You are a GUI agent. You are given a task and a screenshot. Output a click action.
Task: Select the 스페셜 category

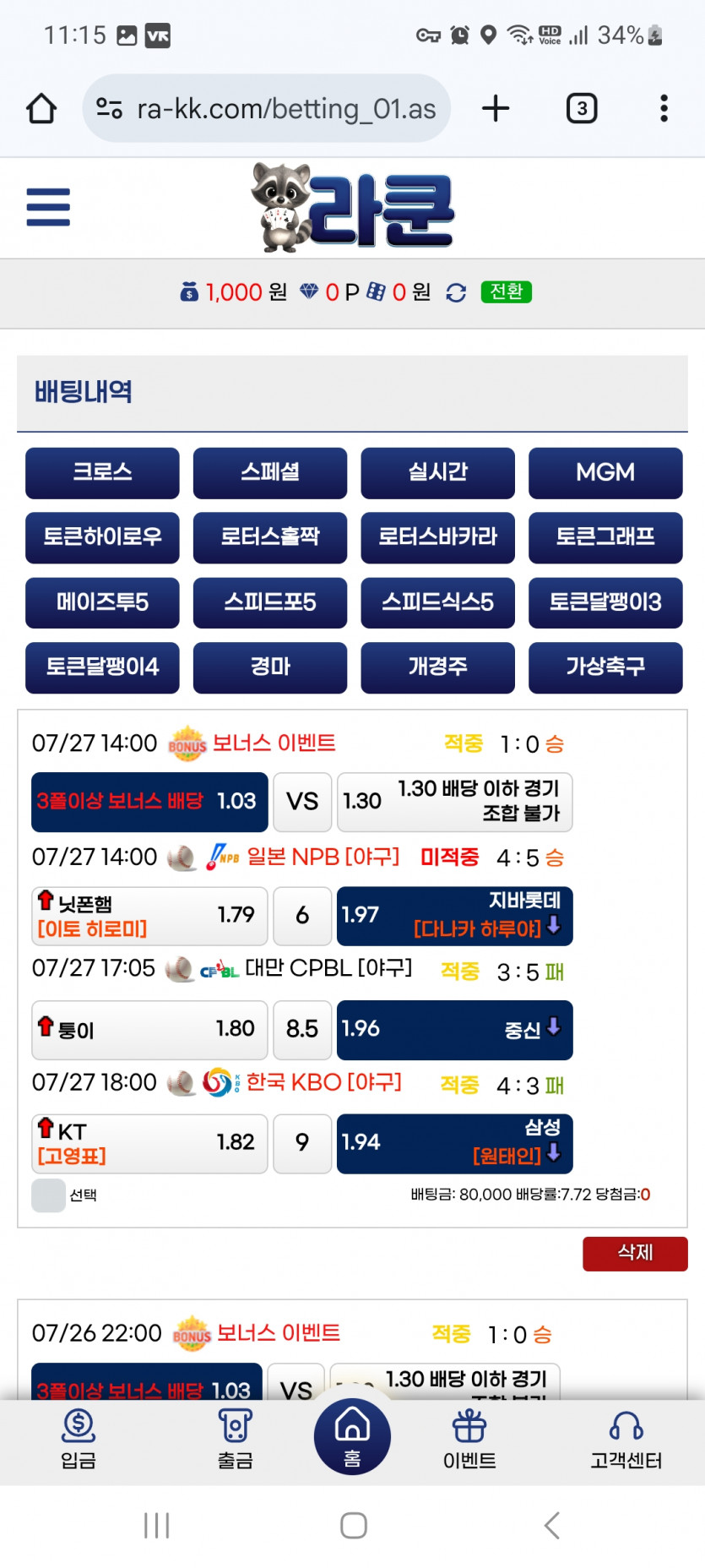point(270,472)
